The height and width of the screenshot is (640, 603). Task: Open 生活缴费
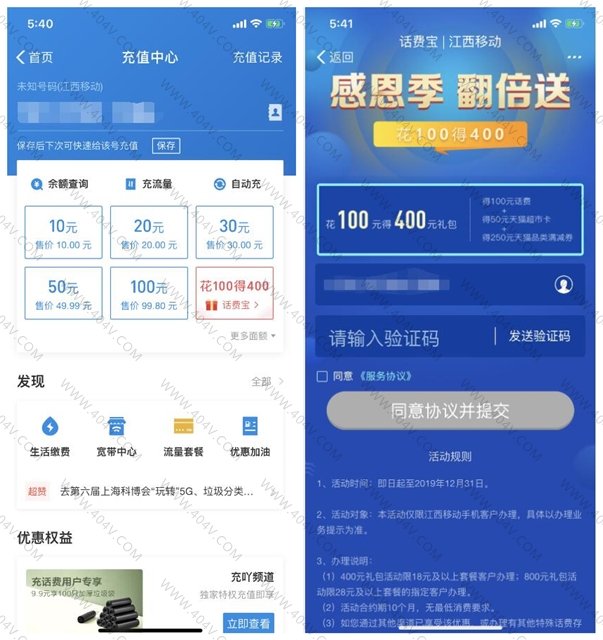pos(49,435)
